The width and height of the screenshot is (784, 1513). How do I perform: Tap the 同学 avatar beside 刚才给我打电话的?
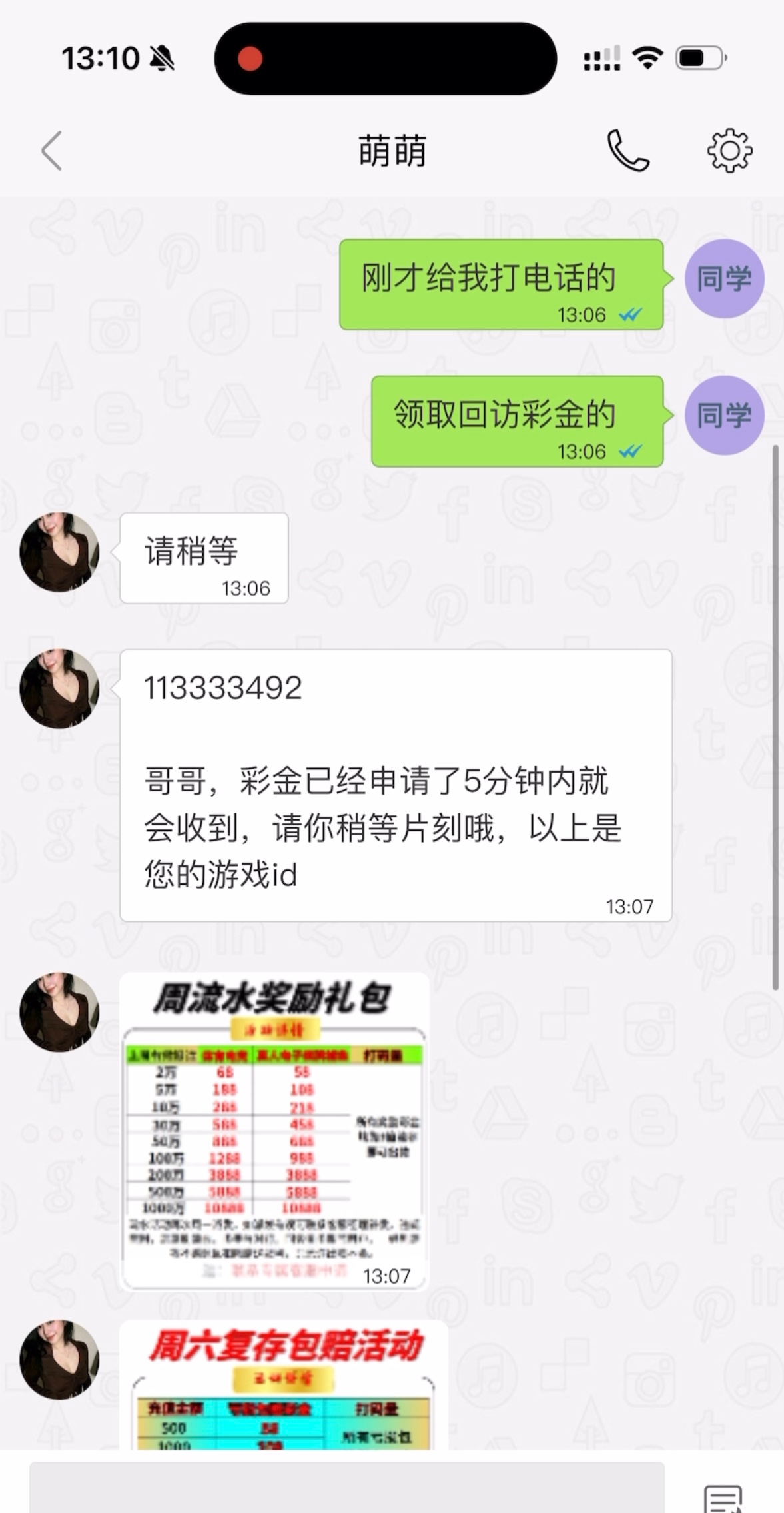[x=724, y=278]
